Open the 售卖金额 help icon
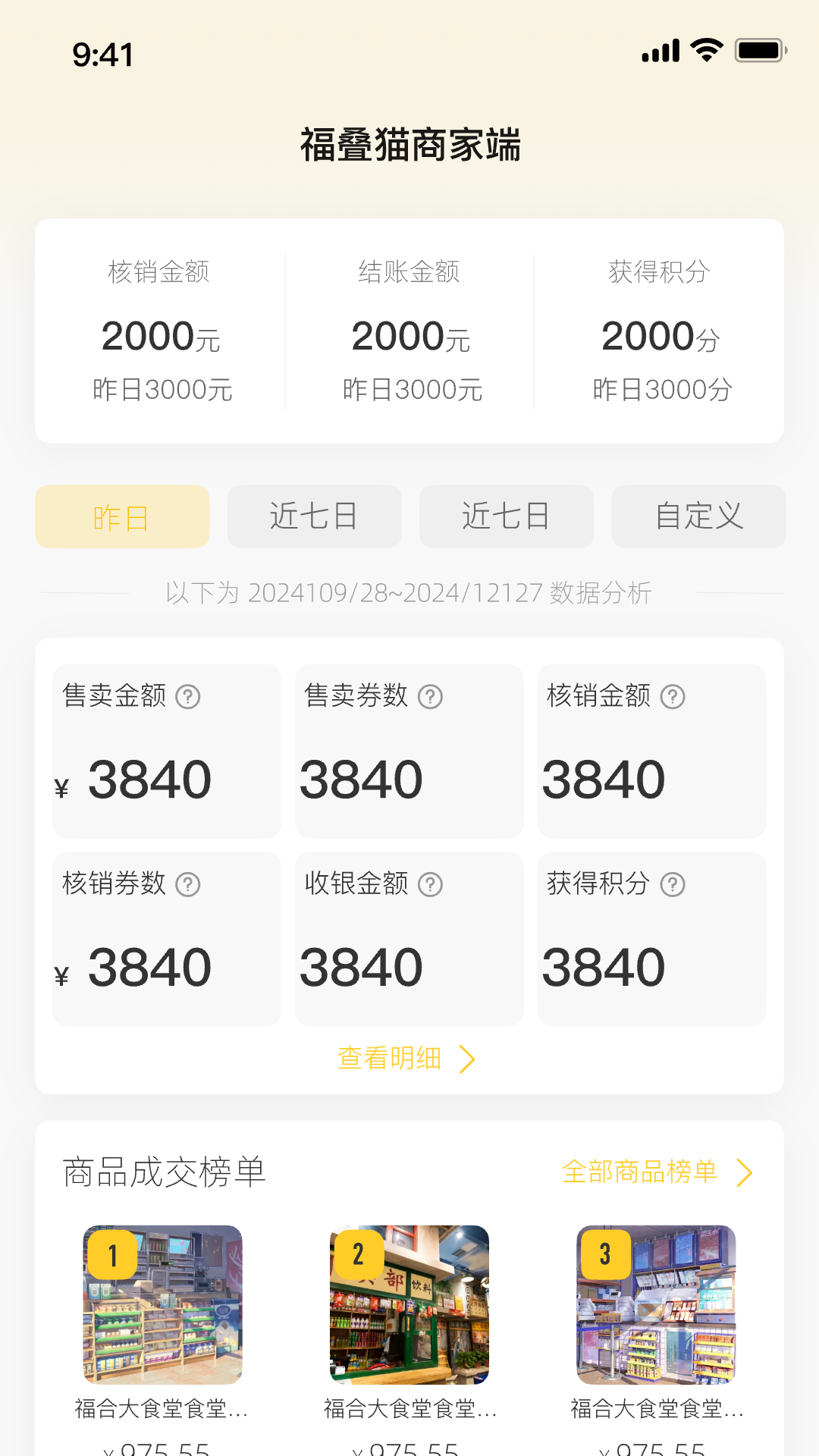The height and width of the screenshot is (1456, 819). click(x=187, y=696)
